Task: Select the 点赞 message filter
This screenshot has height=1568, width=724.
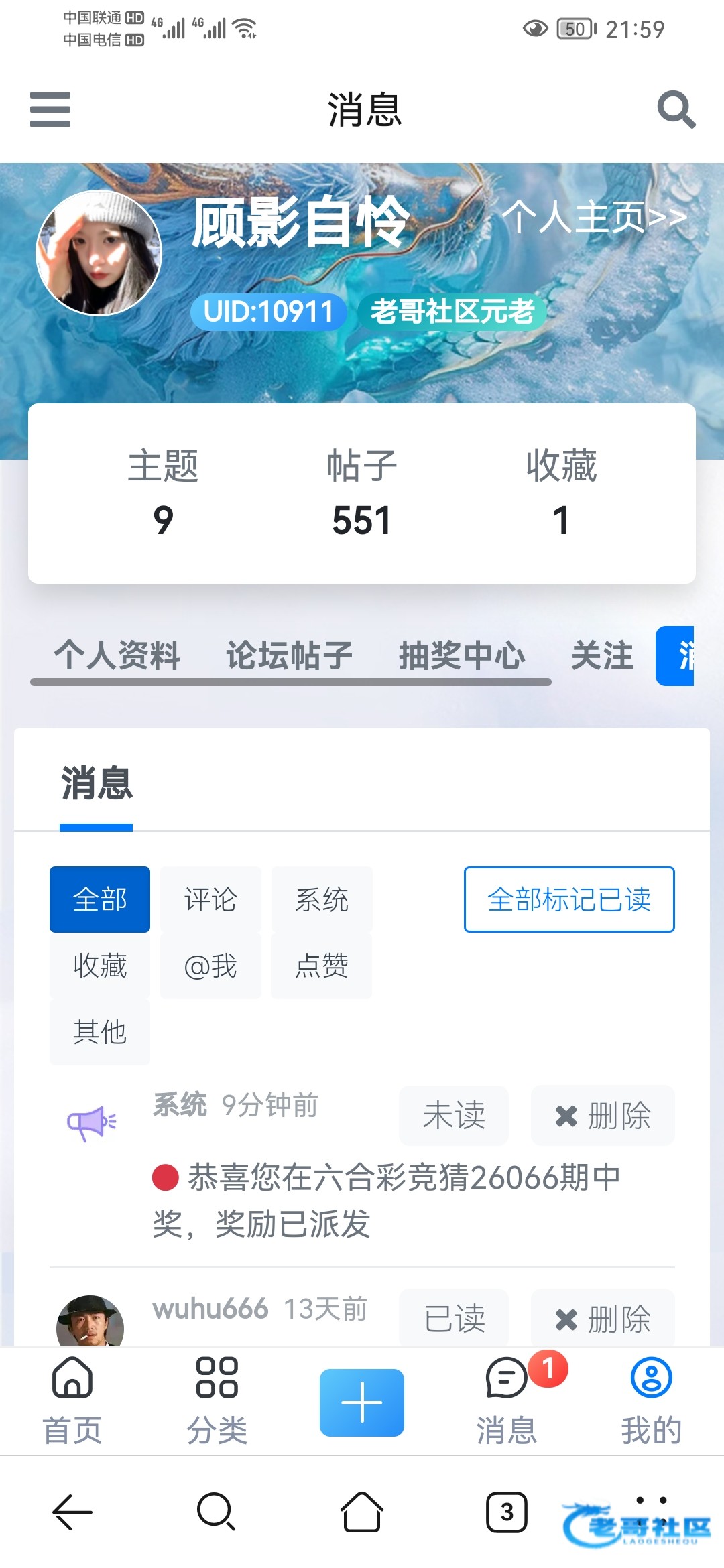Action: pos(322,966)
